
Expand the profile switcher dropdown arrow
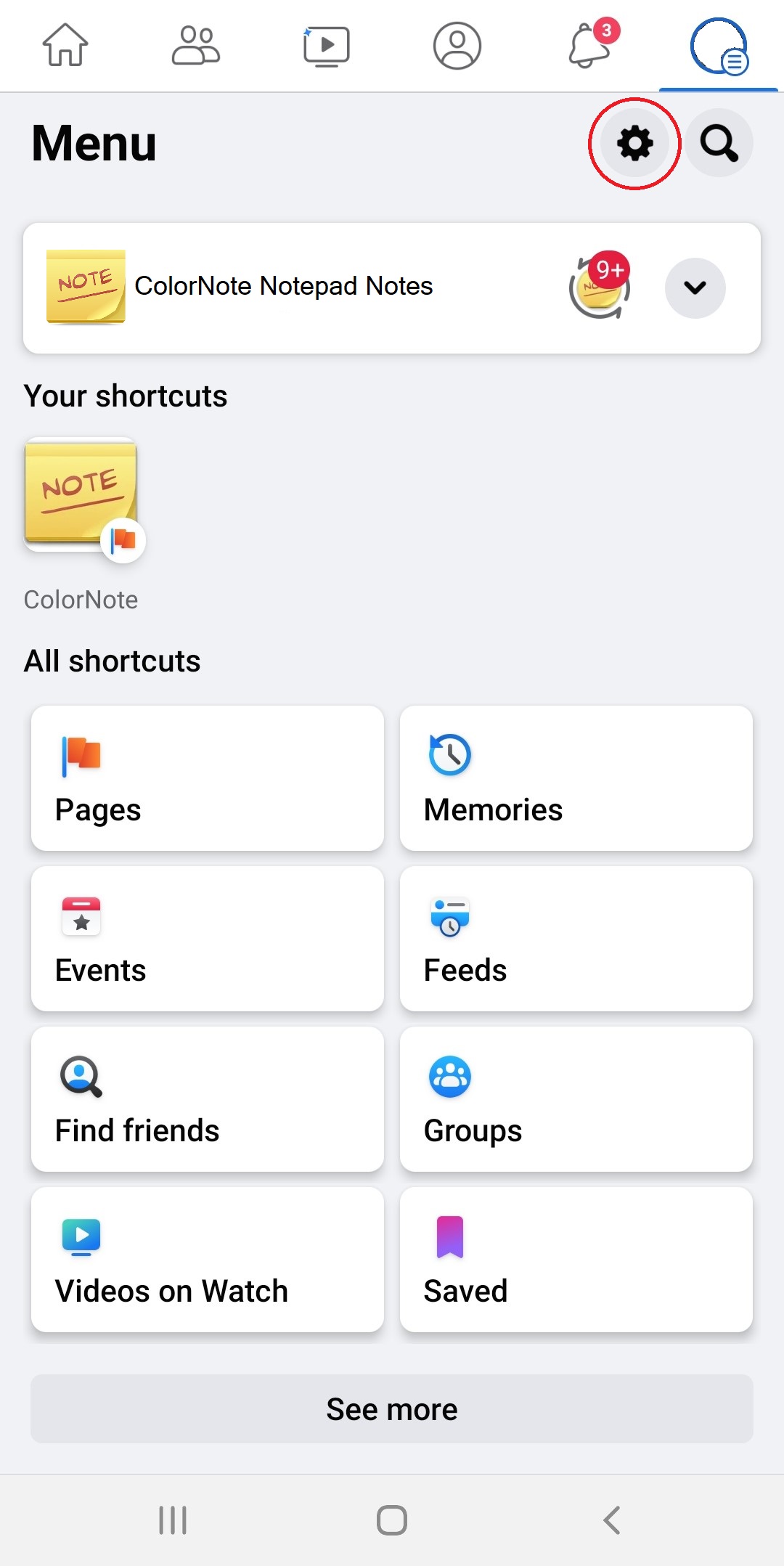pyautogui.click(x=695, y=288)
